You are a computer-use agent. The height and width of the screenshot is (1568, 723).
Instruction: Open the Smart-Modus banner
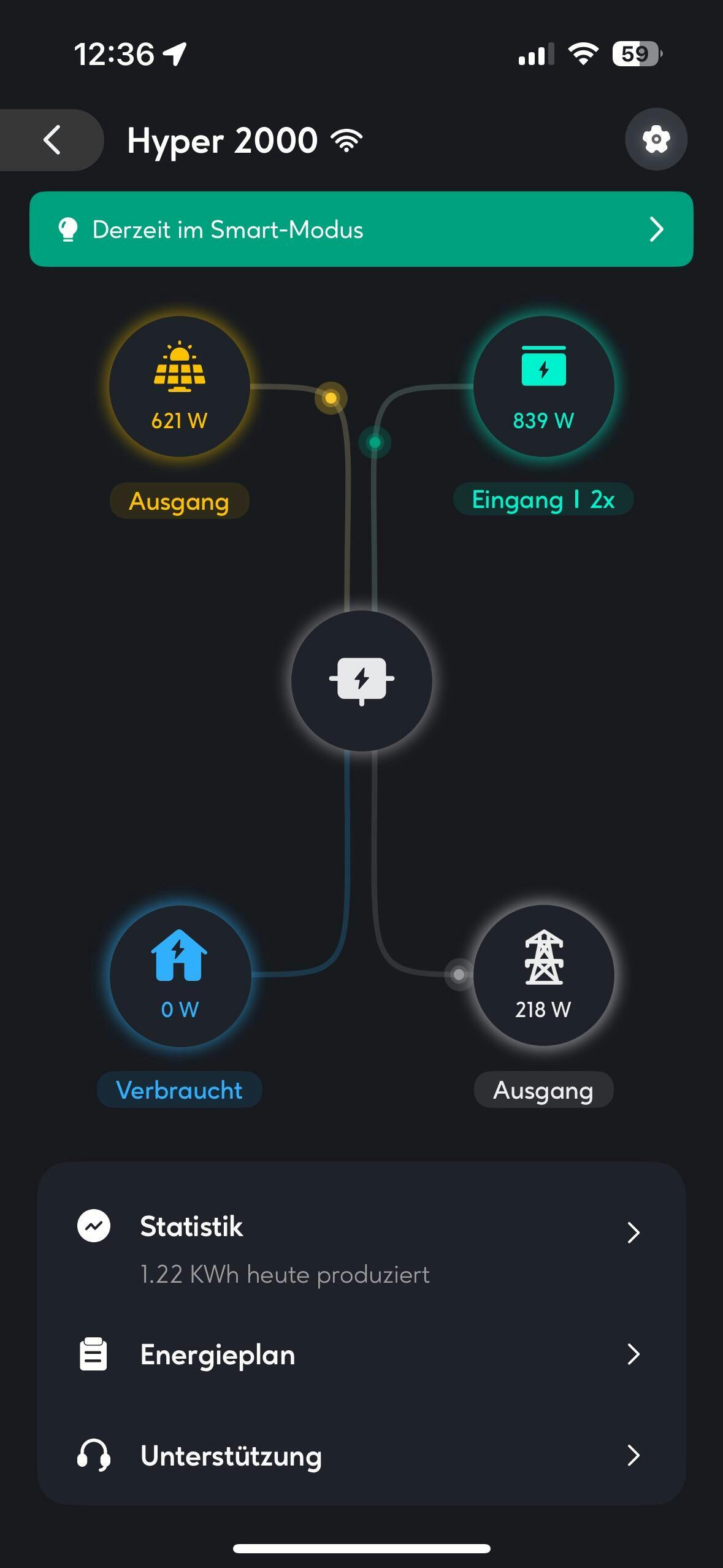[361, 229]
